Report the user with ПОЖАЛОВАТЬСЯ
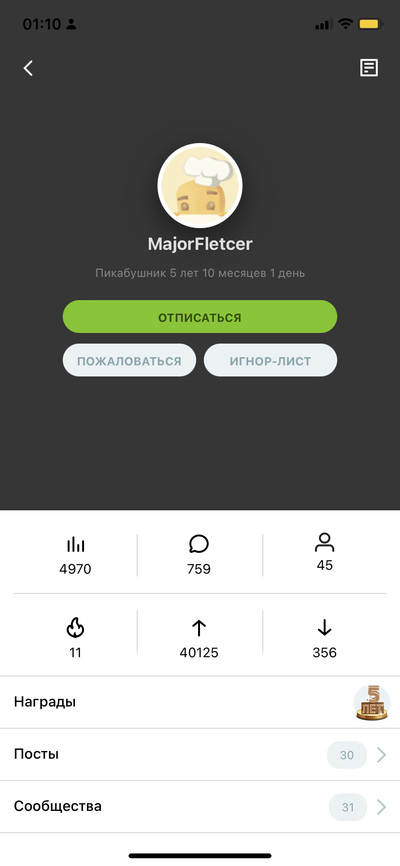 coord(129,361)
